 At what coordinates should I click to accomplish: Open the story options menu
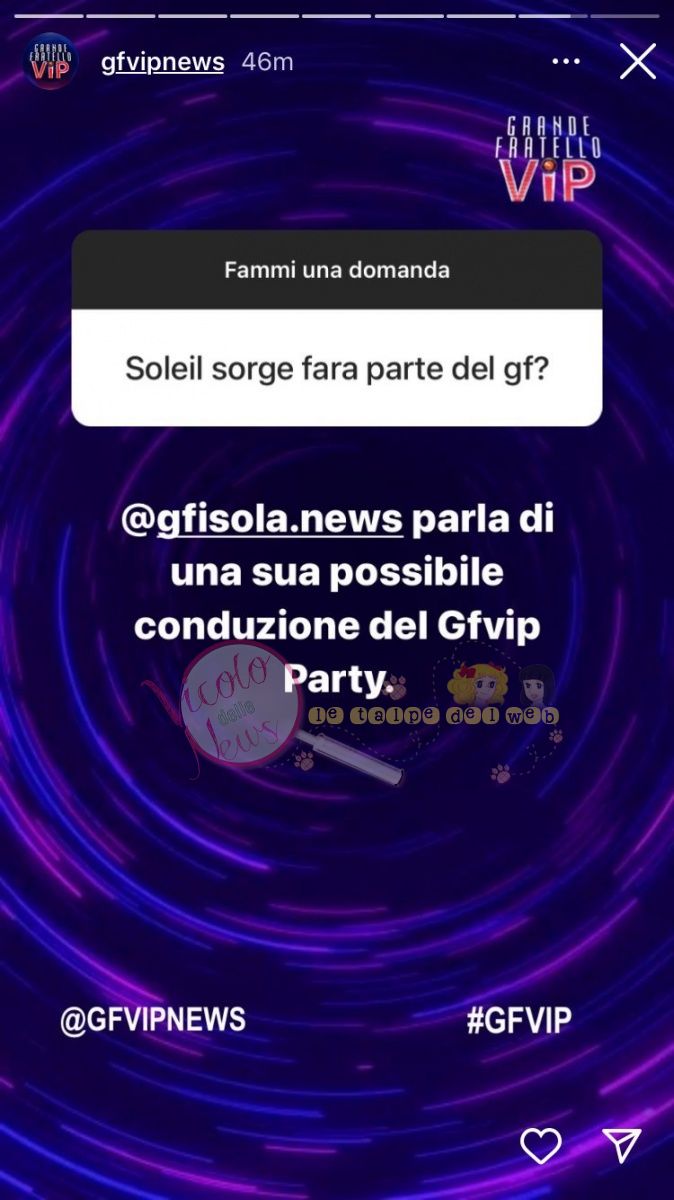click(x=566, y=62)
